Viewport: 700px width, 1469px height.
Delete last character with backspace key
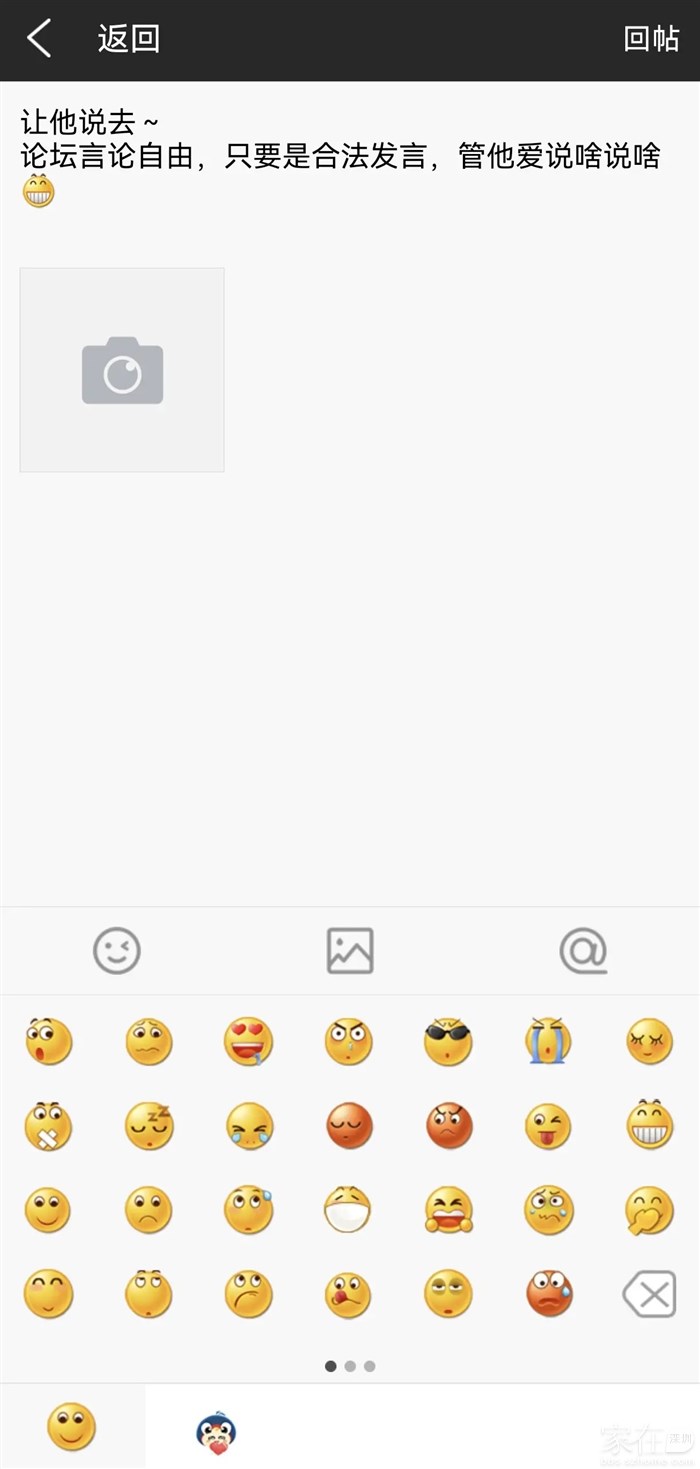click(x=649, y=1296)
